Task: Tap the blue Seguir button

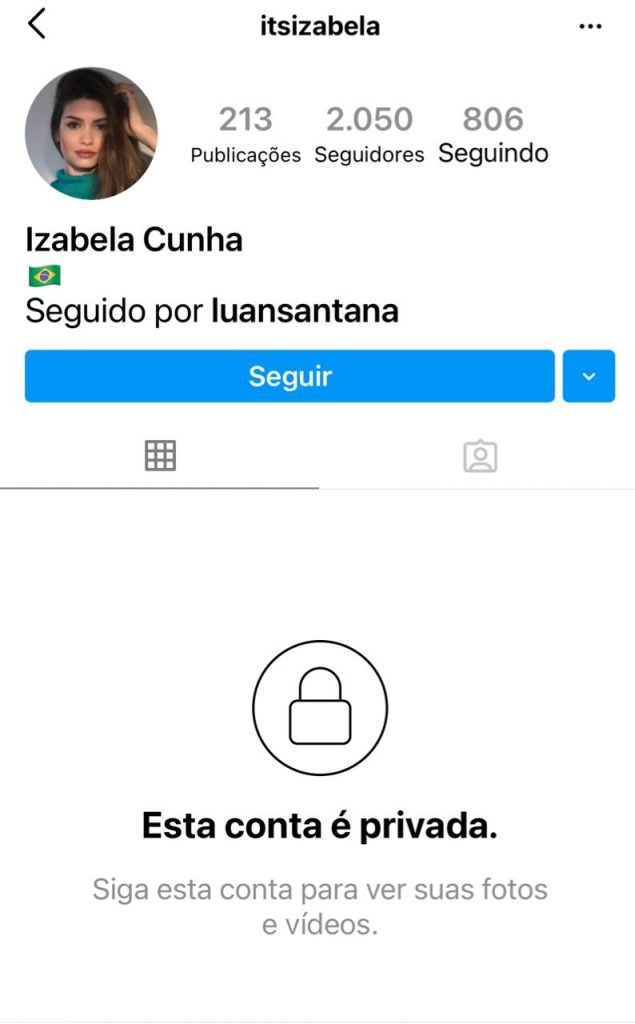Action: [x=289, y=376]
